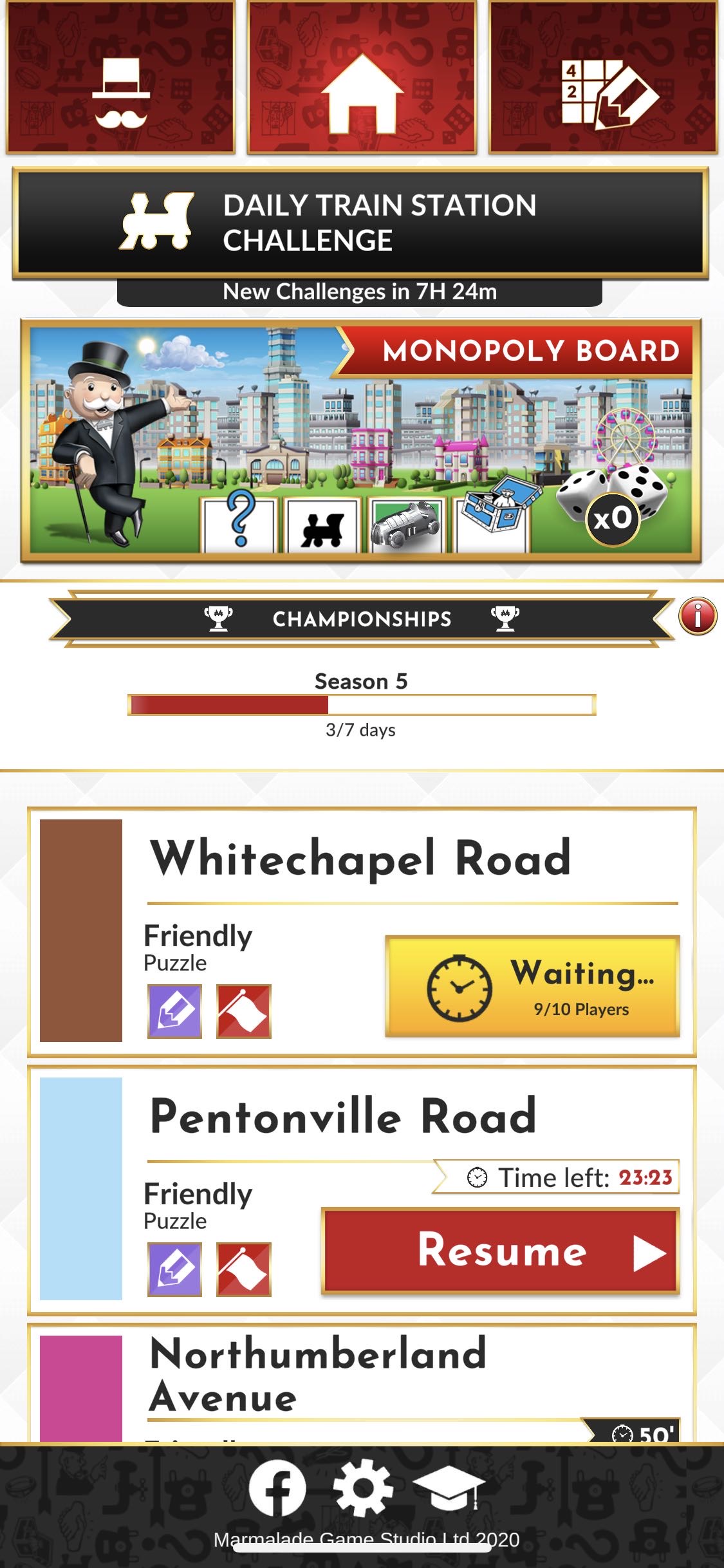Show Championships info
The image size is (724, 1568).
698,617
